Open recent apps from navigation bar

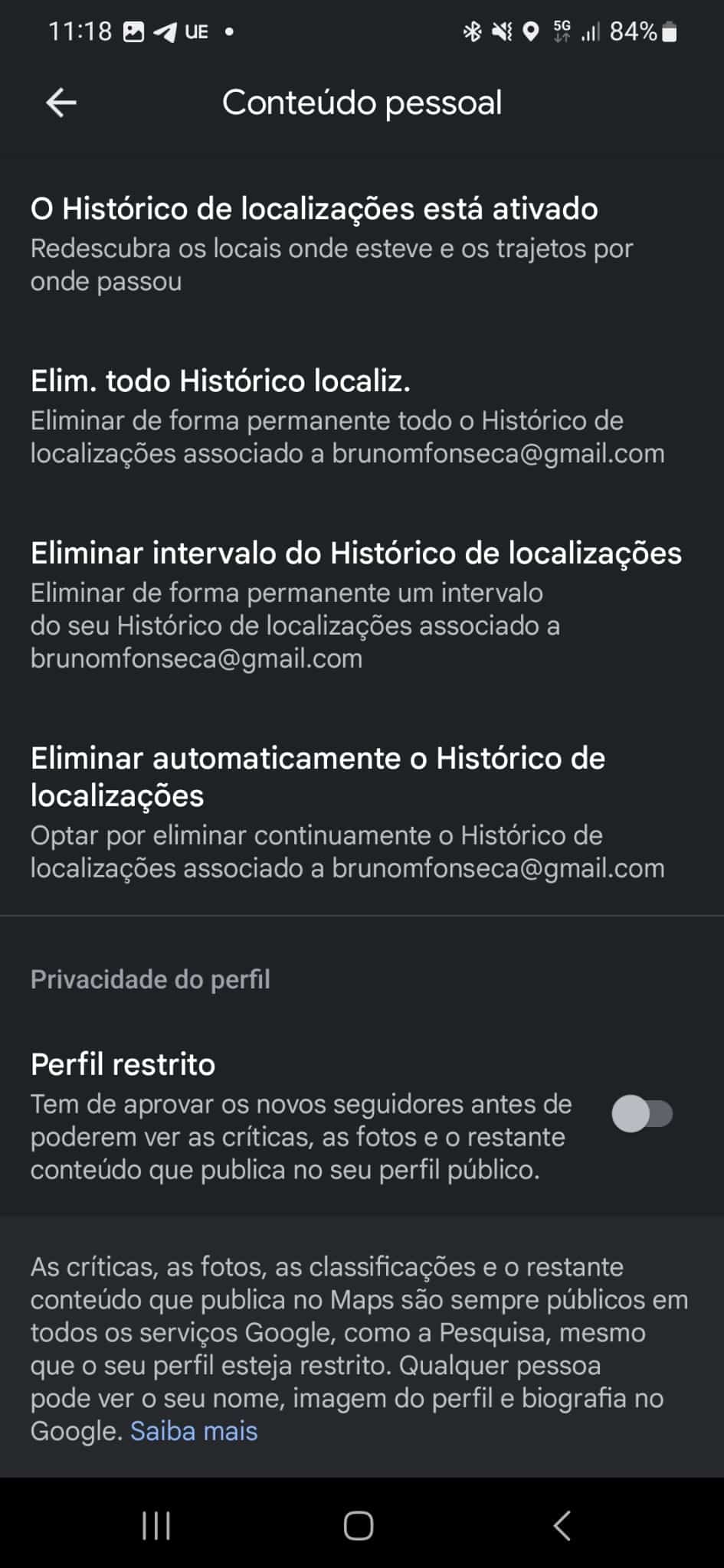pyautogui.click(x=156, y=1525)
